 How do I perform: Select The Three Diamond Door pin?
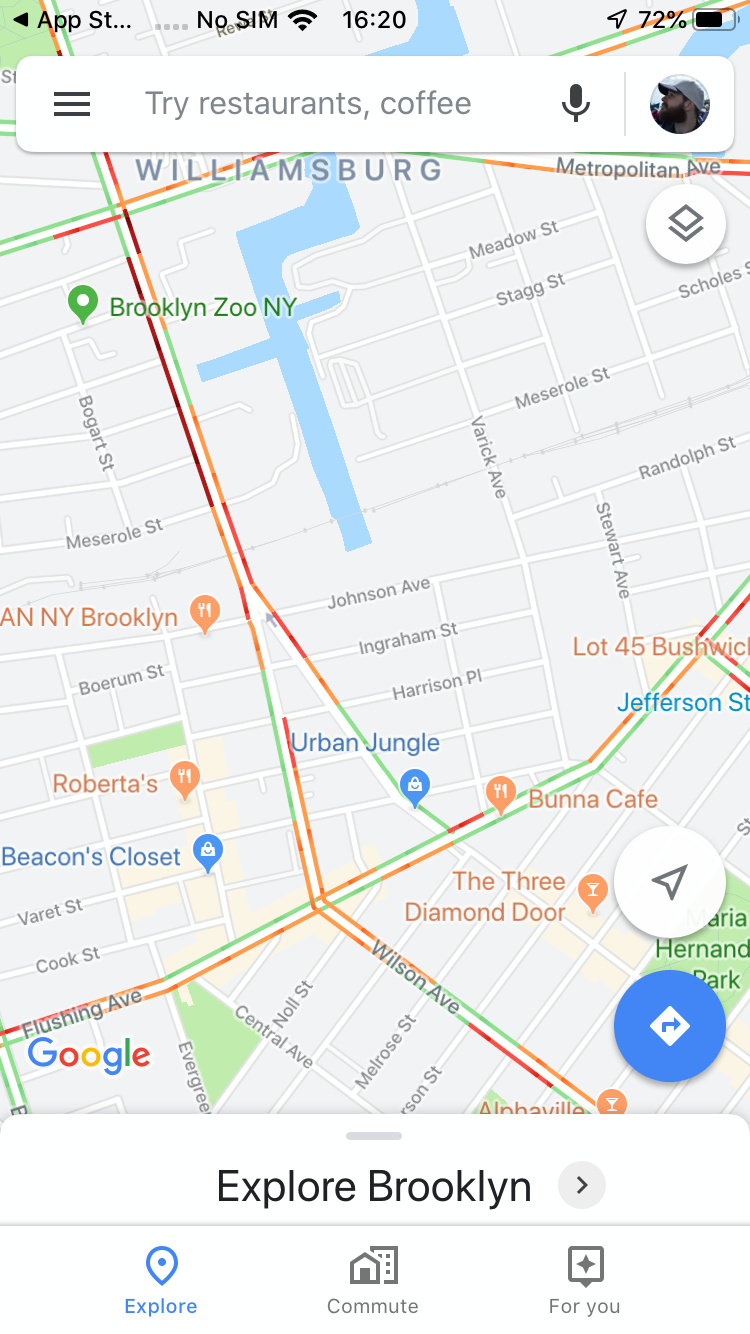(x=594, y=892)
